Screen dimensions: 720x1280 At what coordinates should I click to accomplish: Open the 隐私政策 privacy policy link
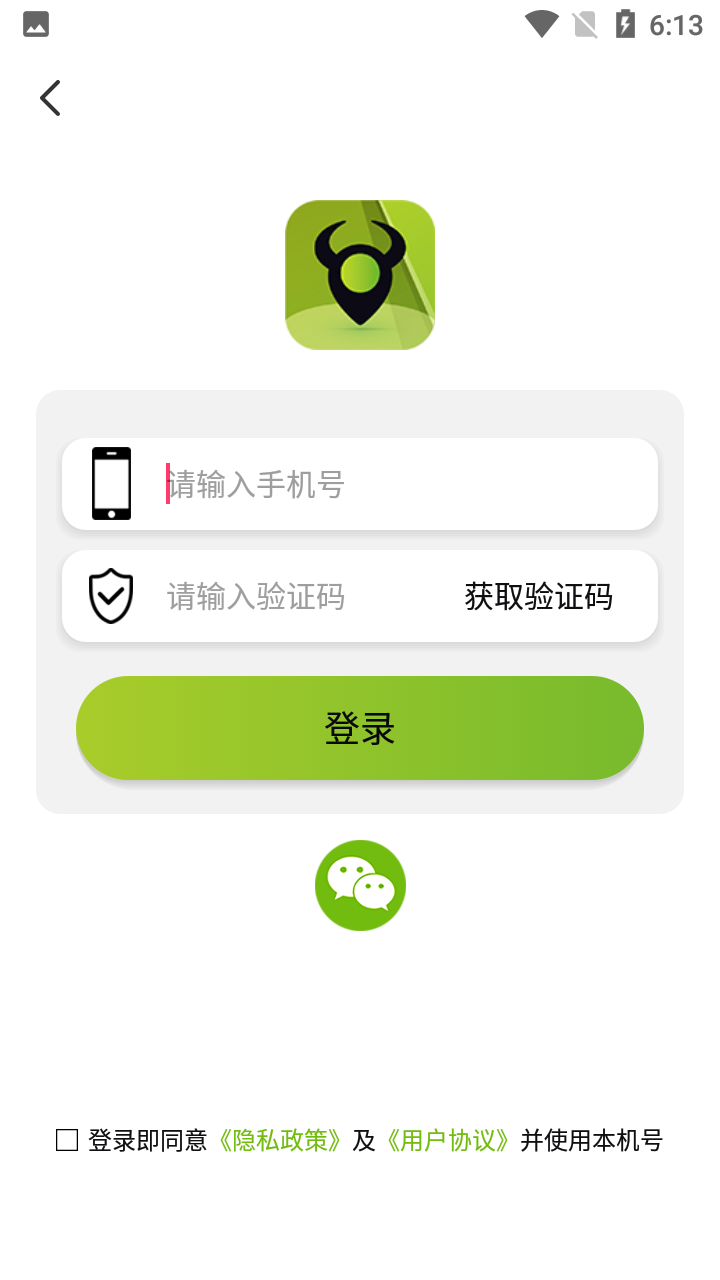280,1140
